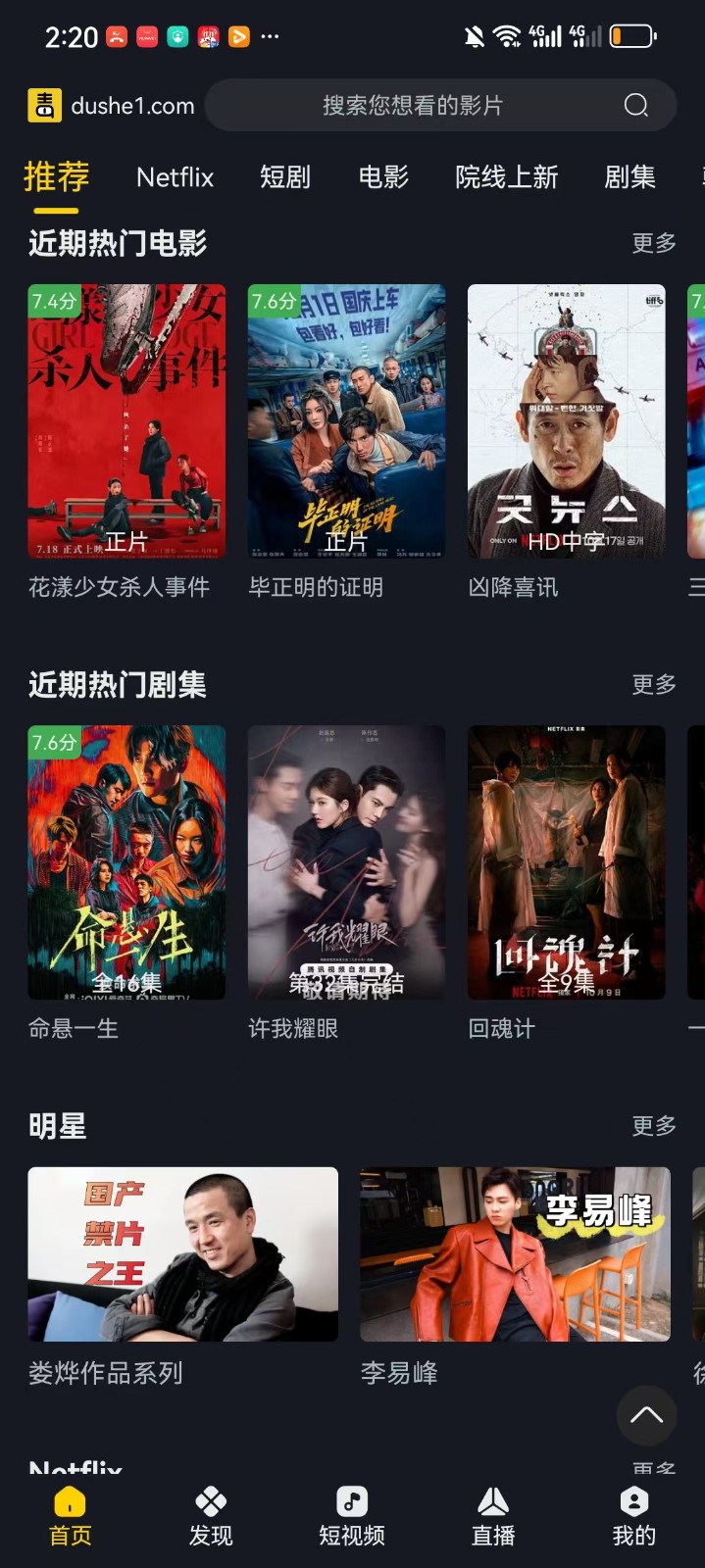Open the series 命悬一生
The height and width of the screenshot is (1568, 705).
pos(126,862)
